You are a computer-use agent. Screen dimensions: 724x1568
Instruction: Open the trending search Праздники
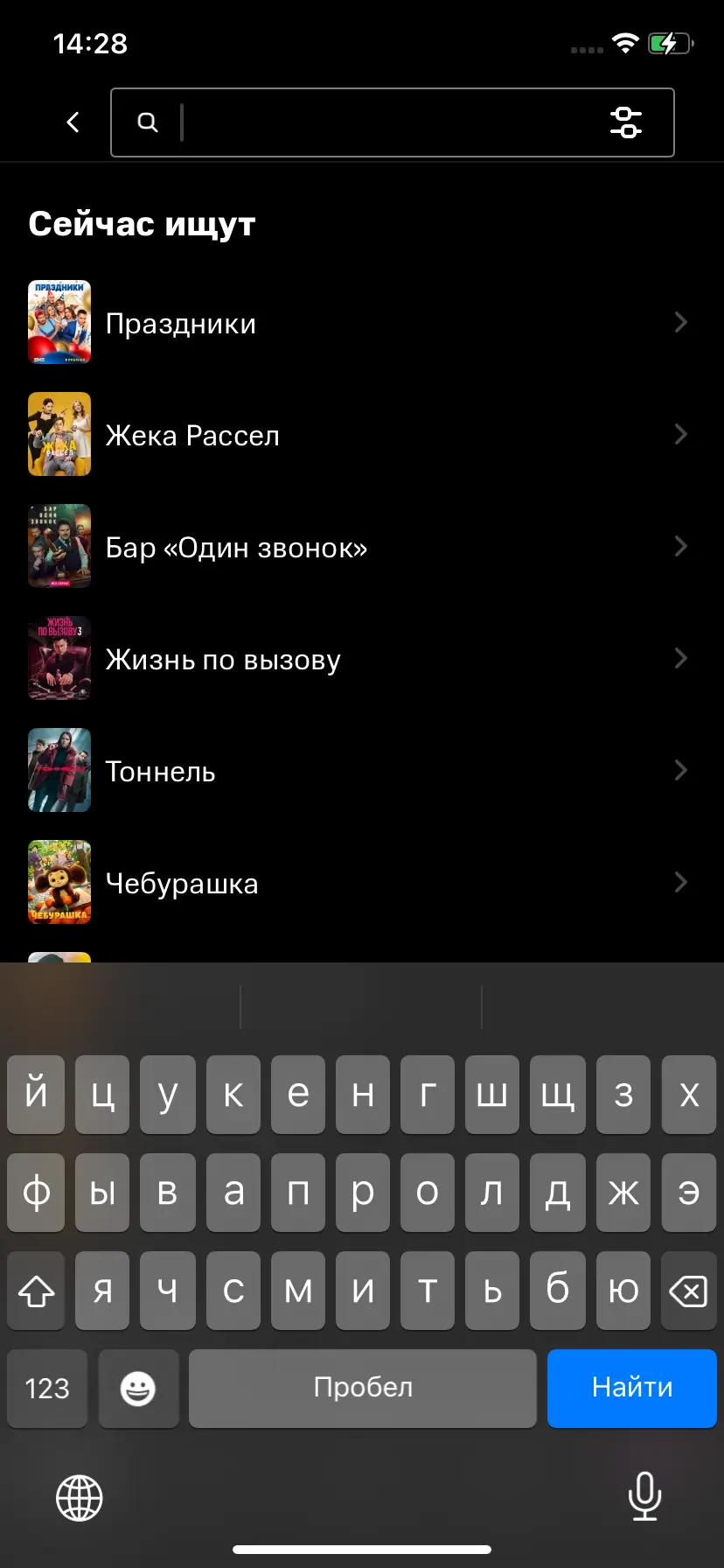(359, 323)
